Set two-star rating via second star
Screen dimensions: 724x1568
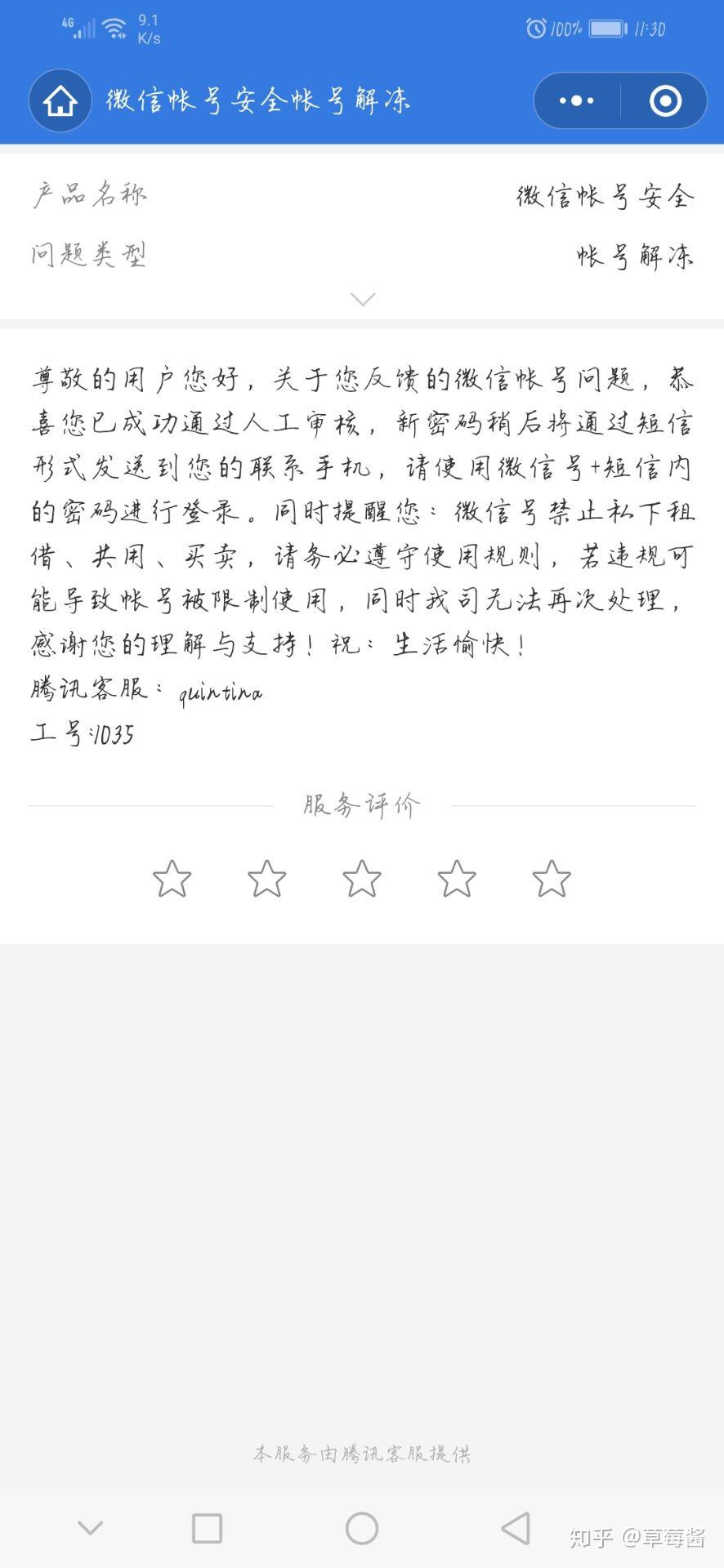tap(267, 880)
